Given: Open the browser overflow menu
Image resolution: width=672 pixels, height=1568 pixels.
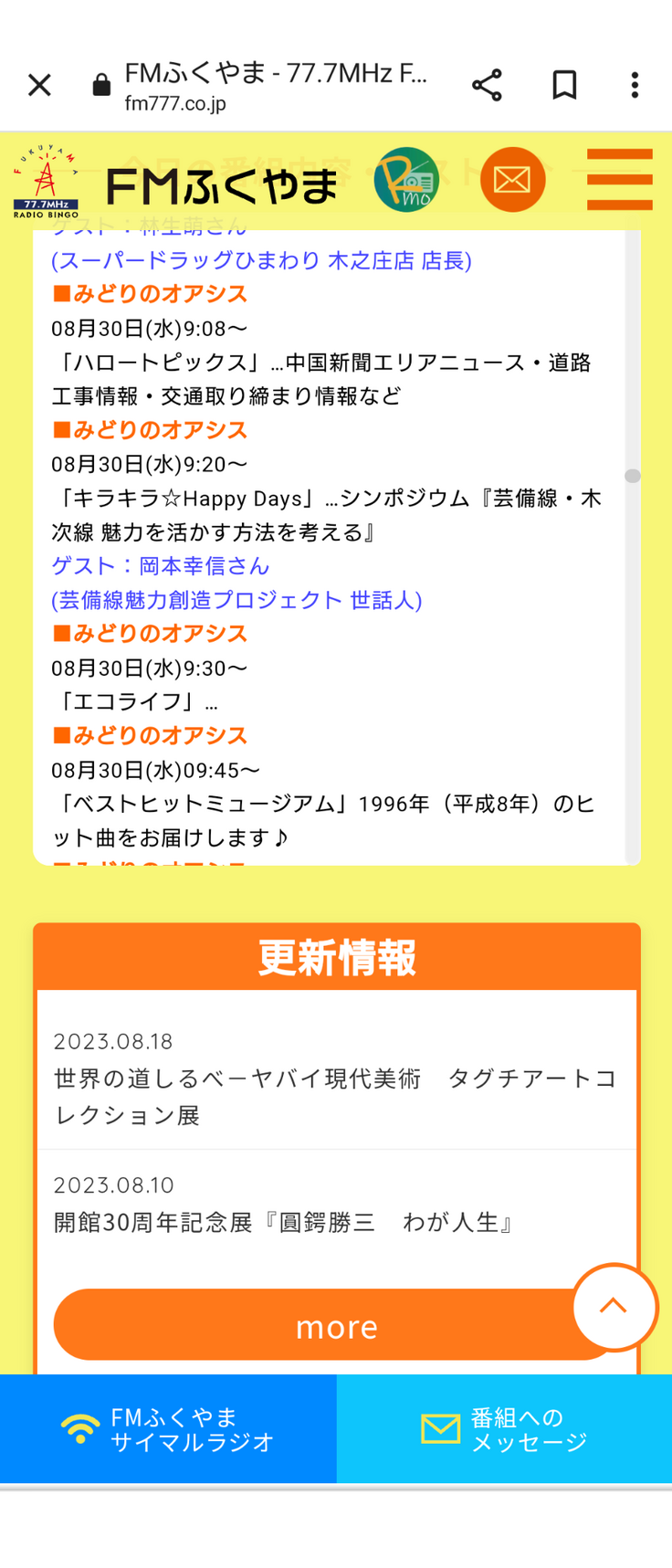Looking at the screenshot, I should tap(635, 86).
